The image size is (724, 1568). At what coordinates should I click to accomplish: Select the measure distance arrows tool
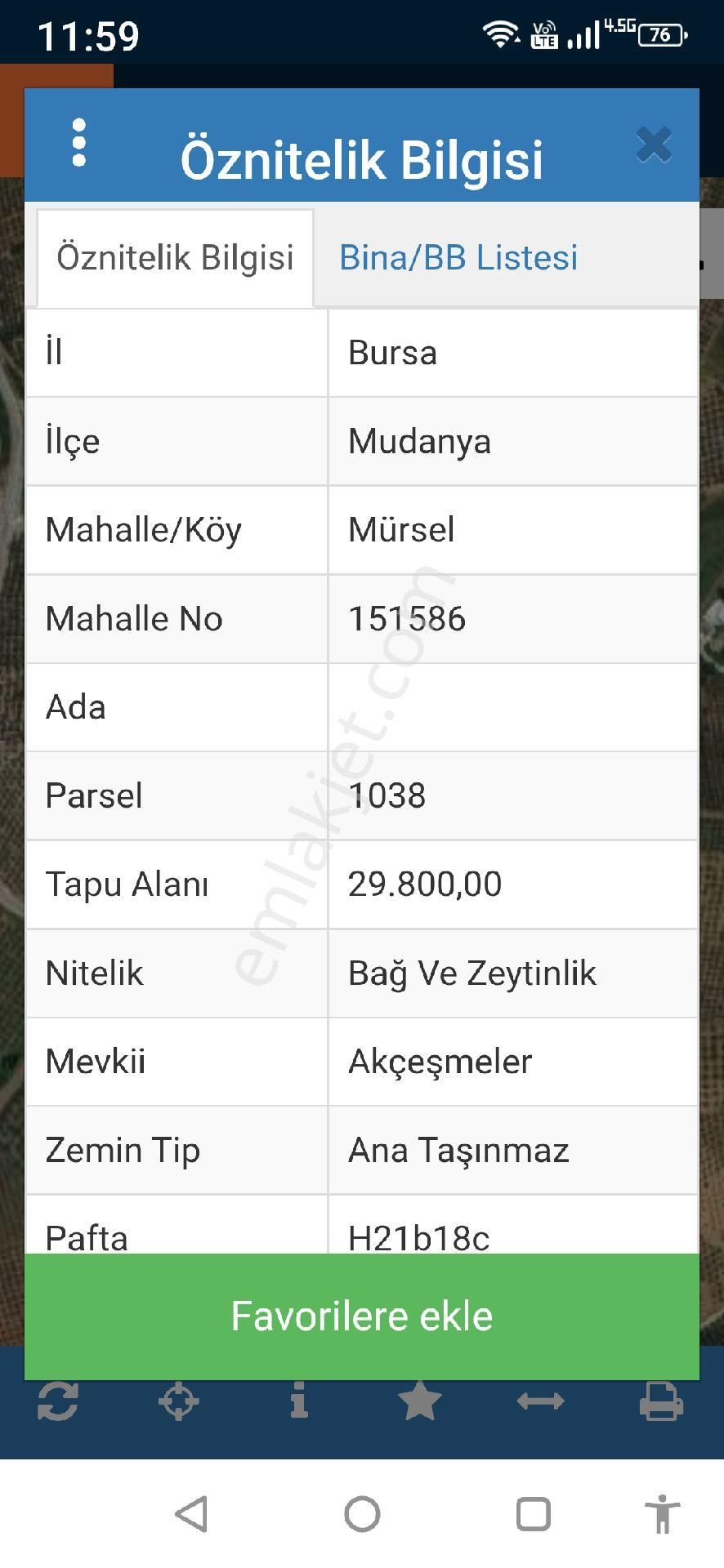coord(541,1401)
